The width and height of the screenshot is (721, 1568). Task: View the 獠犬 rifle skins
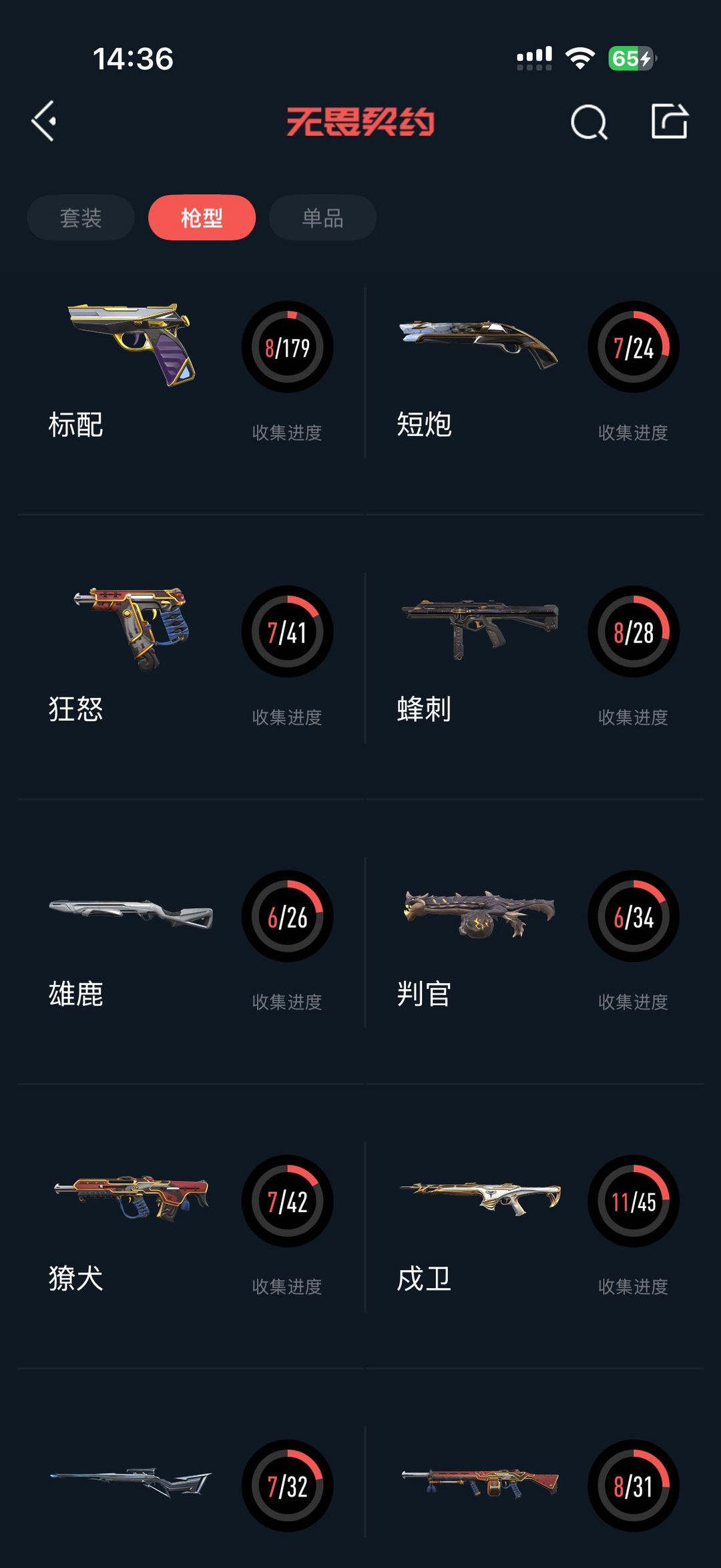pos(190,1227)
